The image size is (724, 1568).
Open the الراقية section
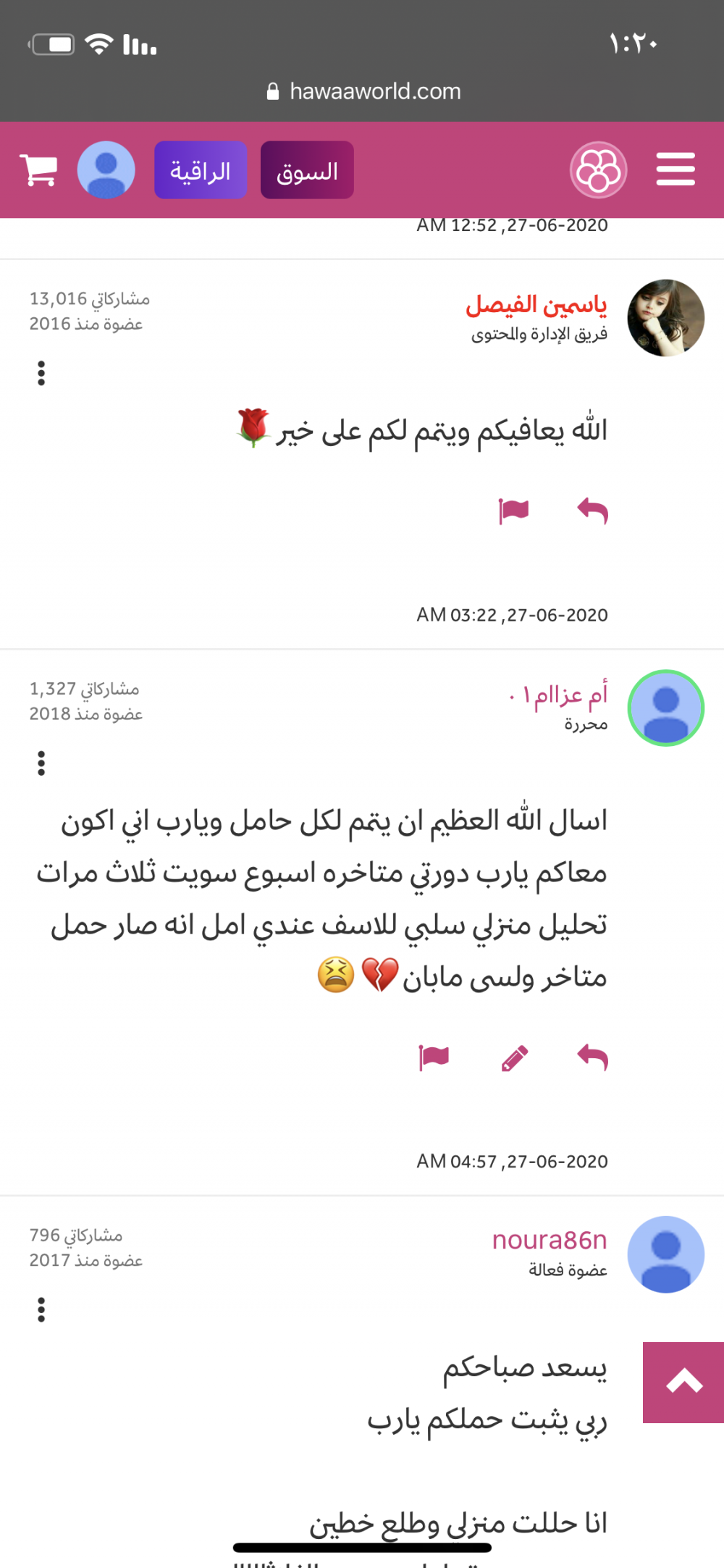201,170
